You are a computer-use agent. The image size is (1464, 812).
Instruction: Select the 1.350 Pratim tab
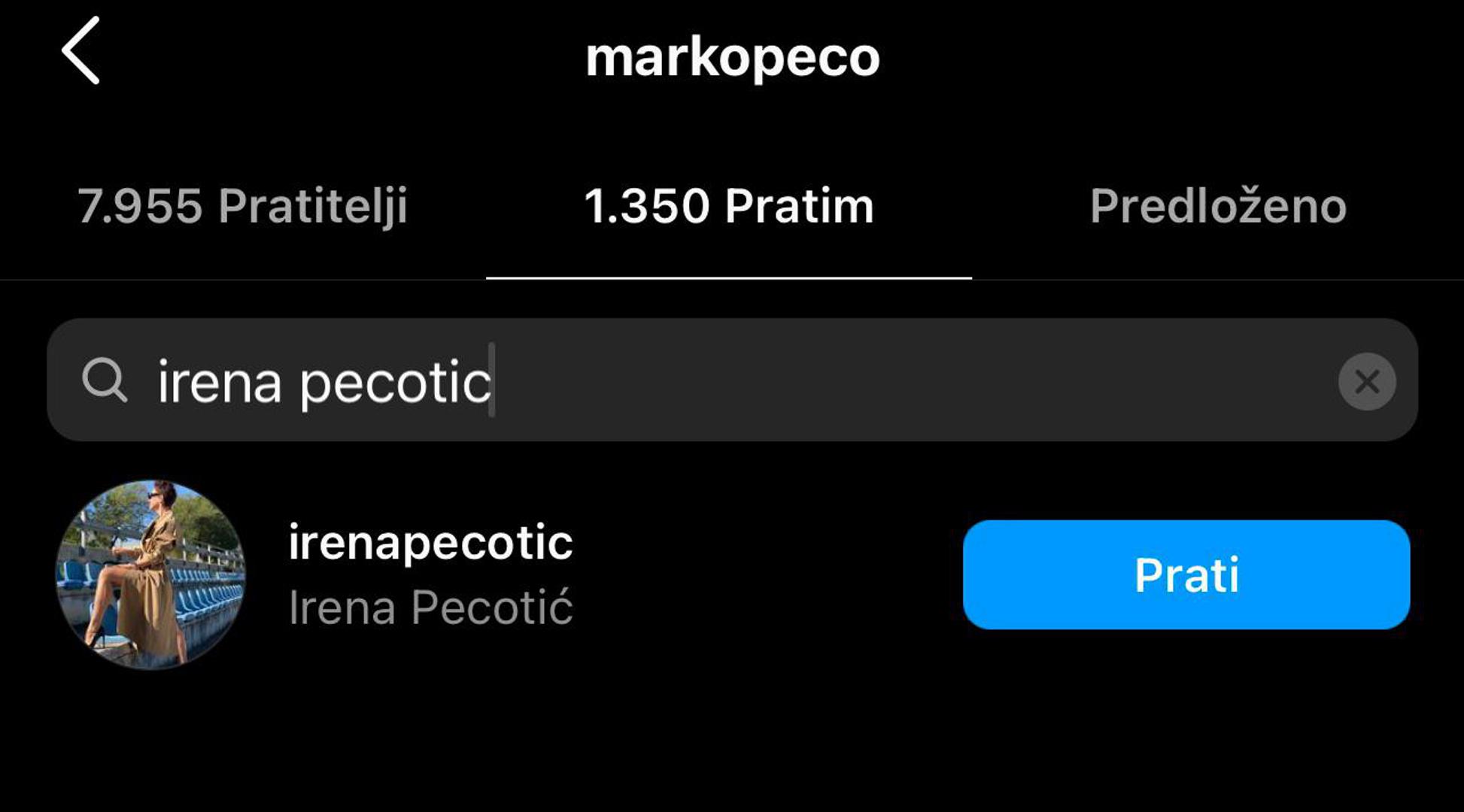(x=728, y=206)
